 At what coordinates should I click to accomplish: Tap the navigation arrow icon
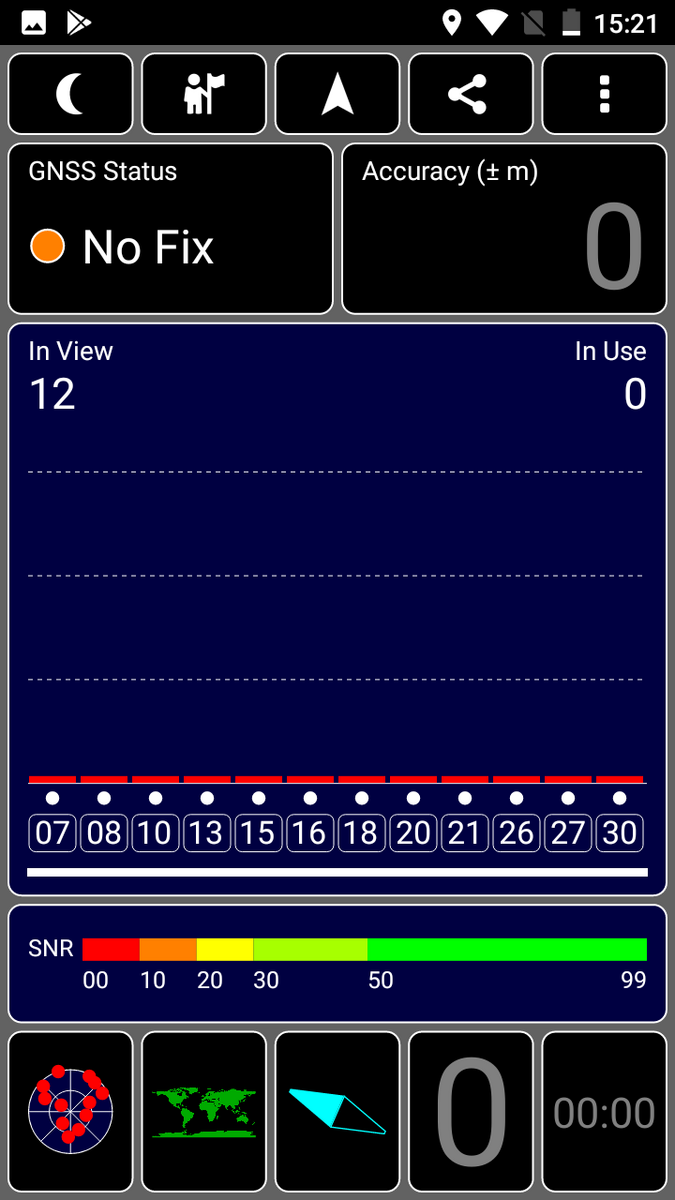[337, 94]
